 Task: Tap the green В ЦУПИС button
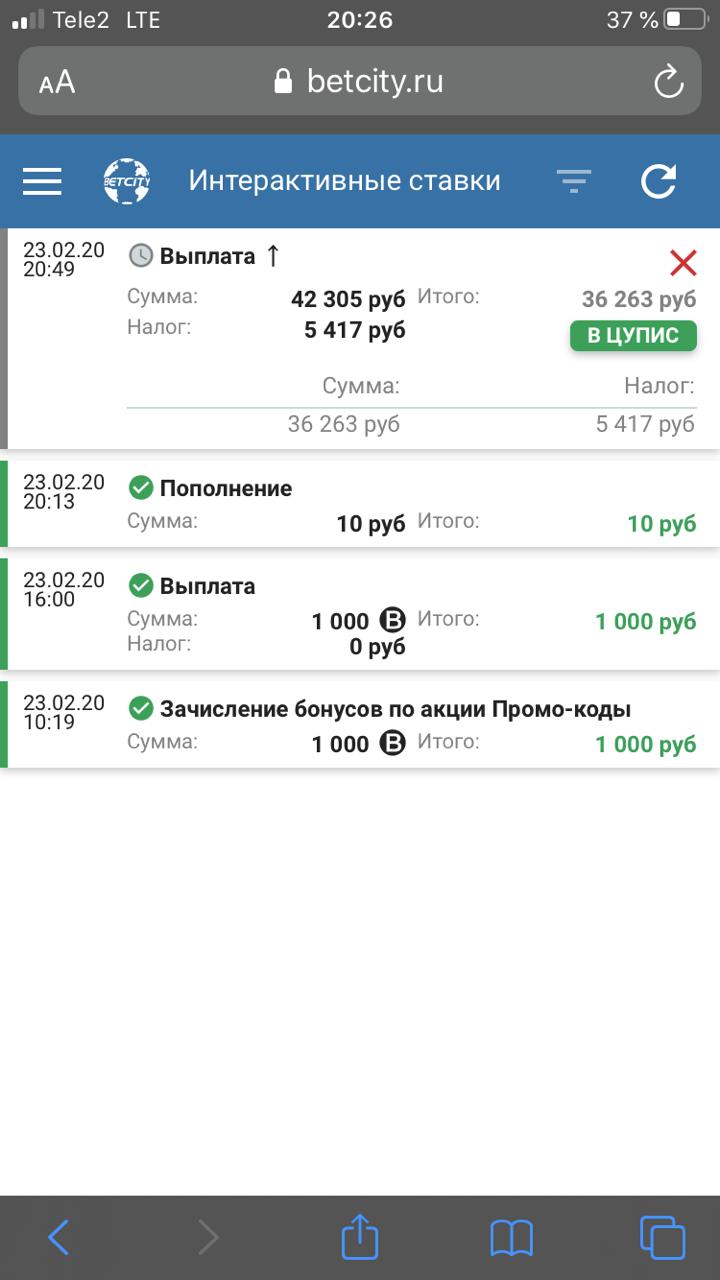pyautogui.click(x=633, y=336)
